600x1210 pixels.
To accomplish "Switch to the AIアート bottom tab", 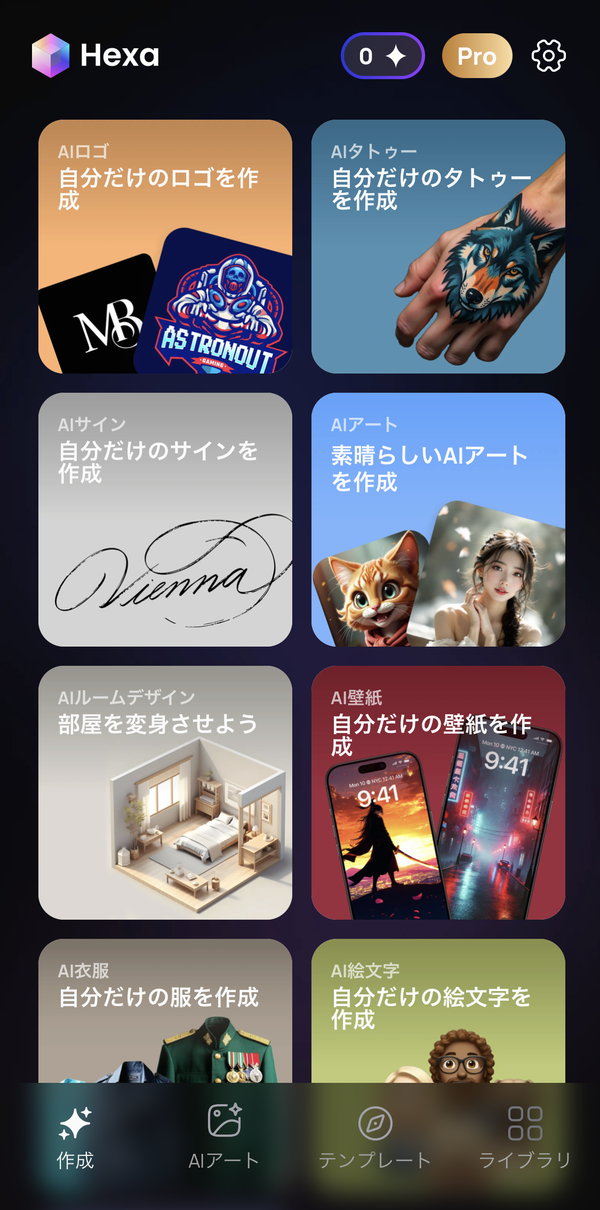I will click(x=224, y=1138).
